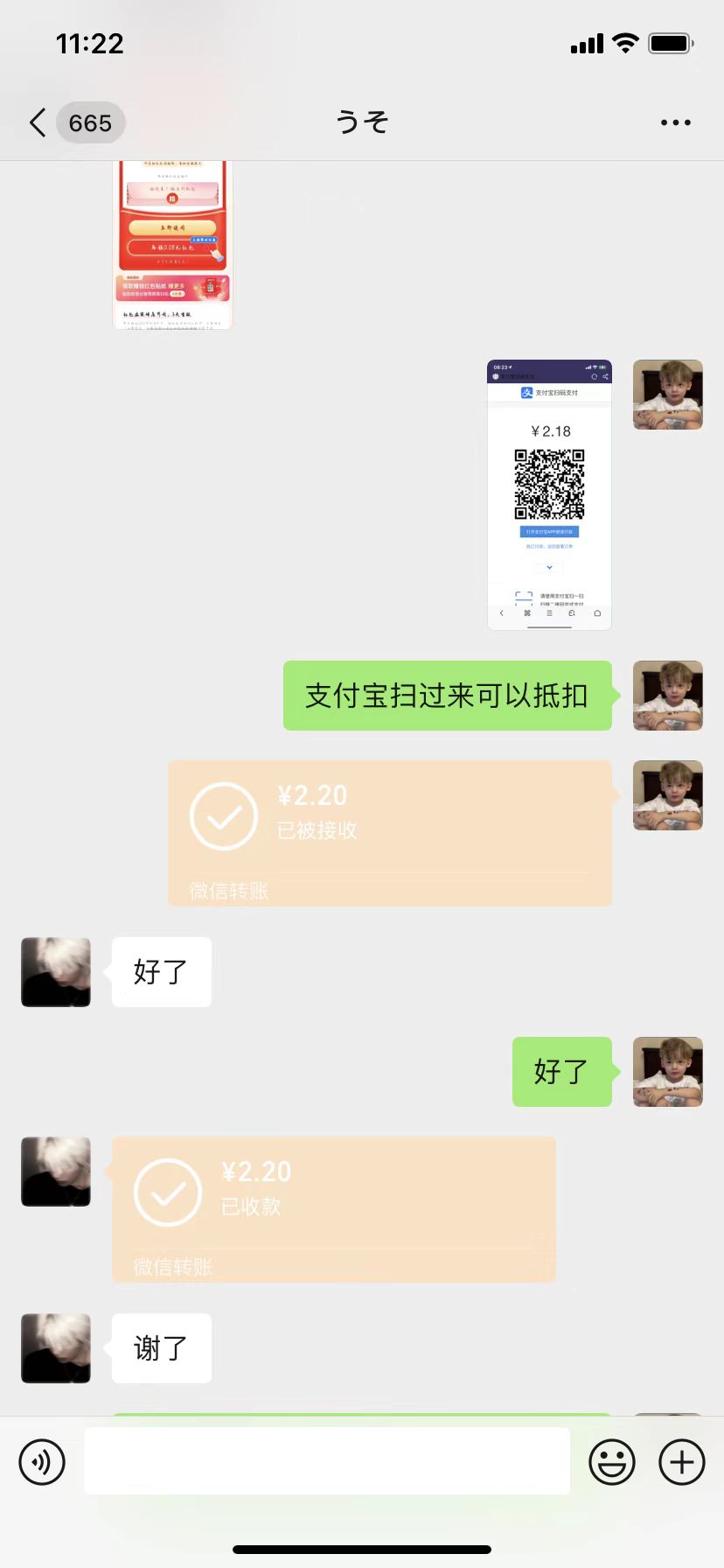Open the chat info overflow menu
The width and height of the screenshot is (724, 1568).
(675, 122)
